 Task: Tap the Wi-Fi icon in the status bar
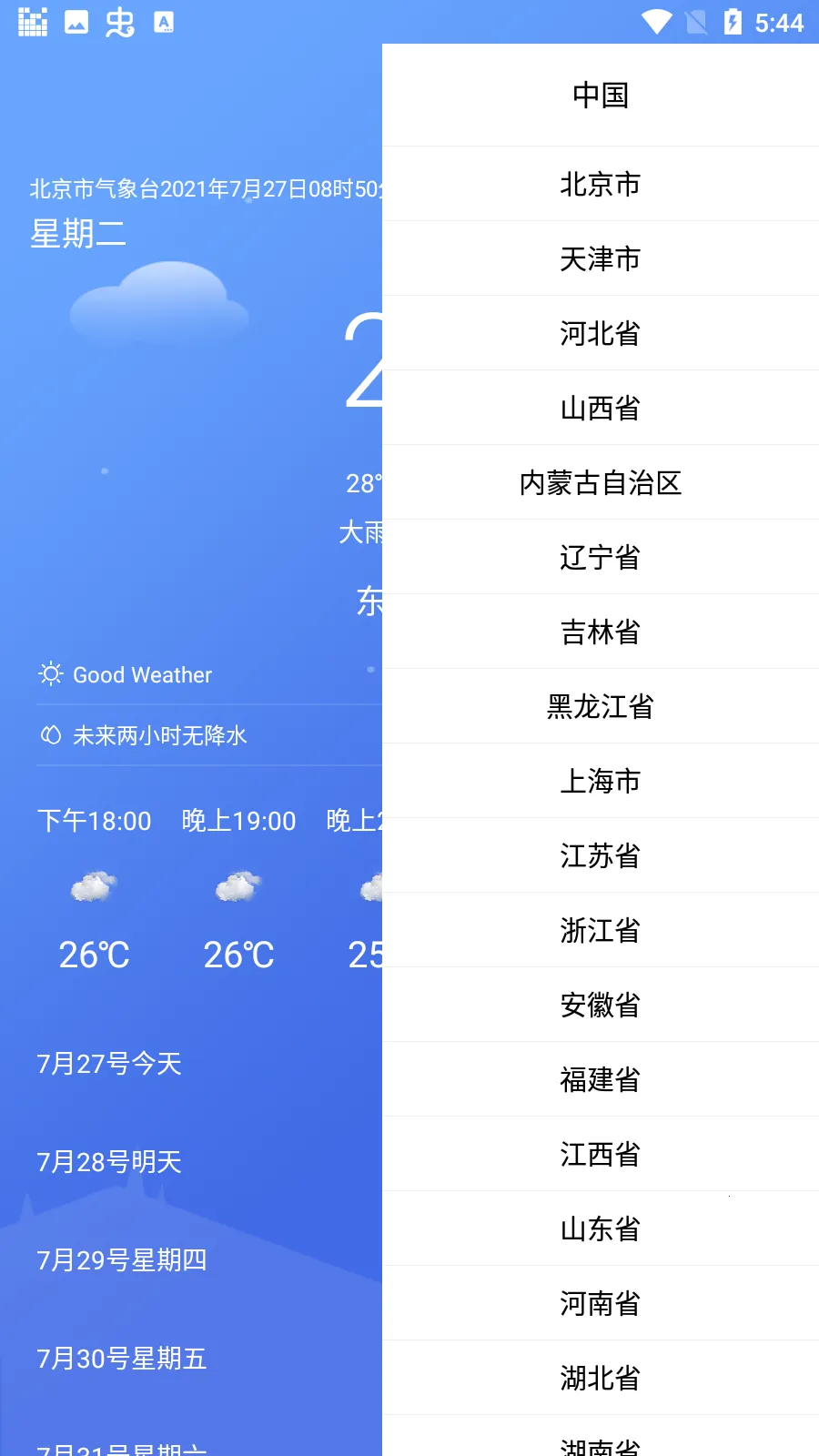(x=654, y=23)
